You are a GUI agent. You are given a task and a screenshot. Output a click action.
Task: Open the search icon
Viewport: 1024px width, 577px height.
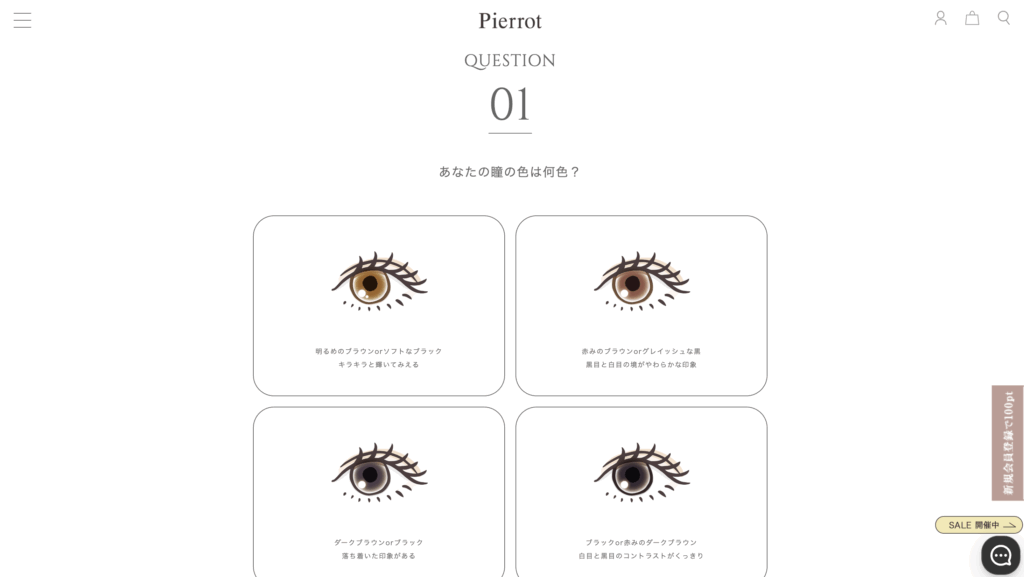click(1004, 18)
